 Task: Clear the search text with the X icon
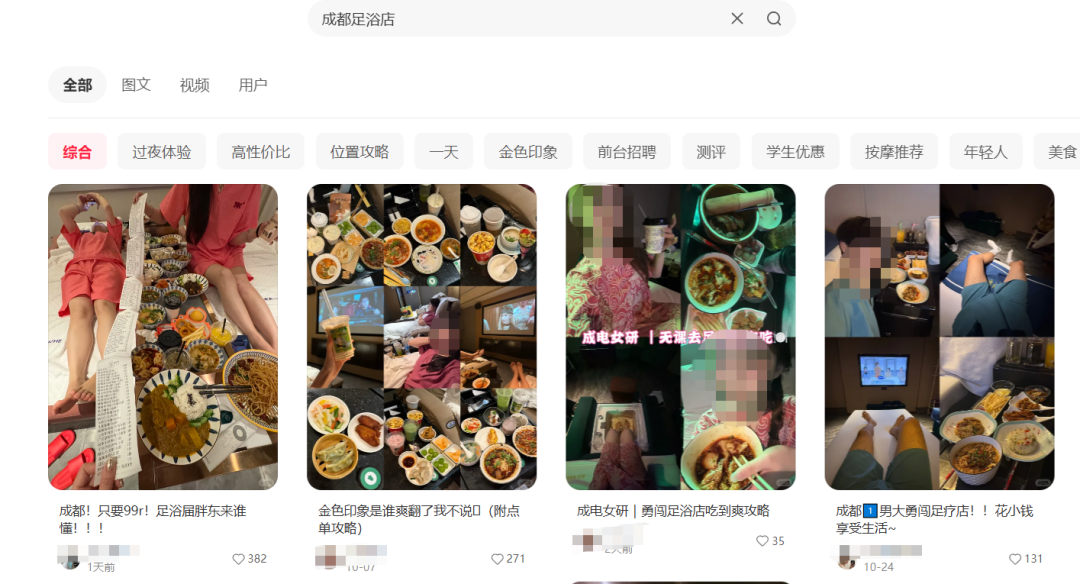click(x=737, y=19)
